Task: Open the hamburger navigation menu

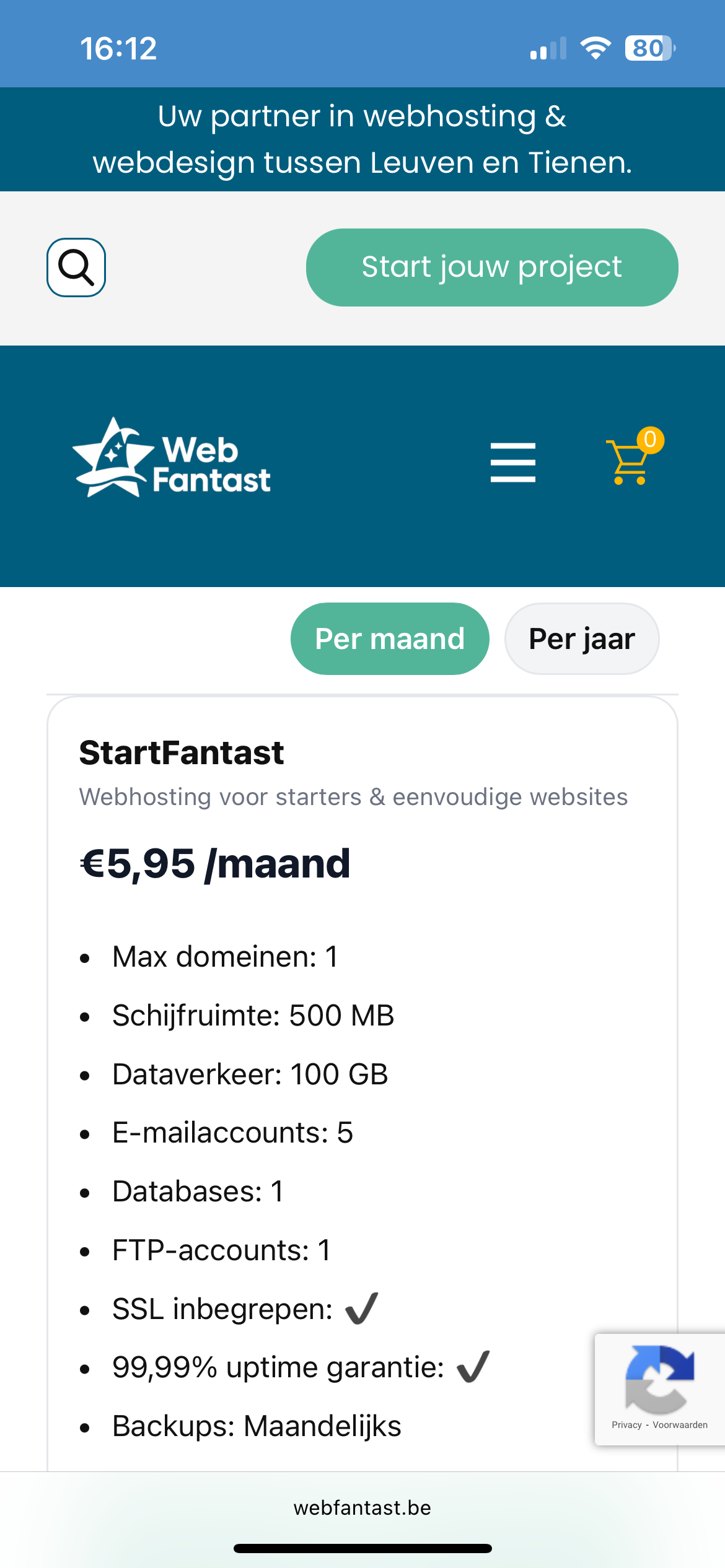Action: (x=512, y=462)
